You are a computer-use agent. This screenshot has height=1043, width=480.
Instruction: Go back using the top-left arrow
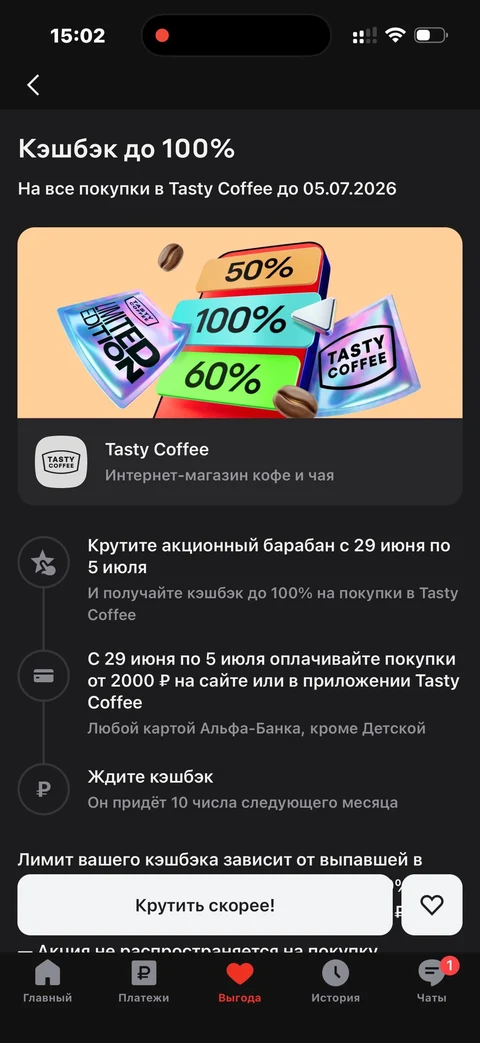pos(33,85)
